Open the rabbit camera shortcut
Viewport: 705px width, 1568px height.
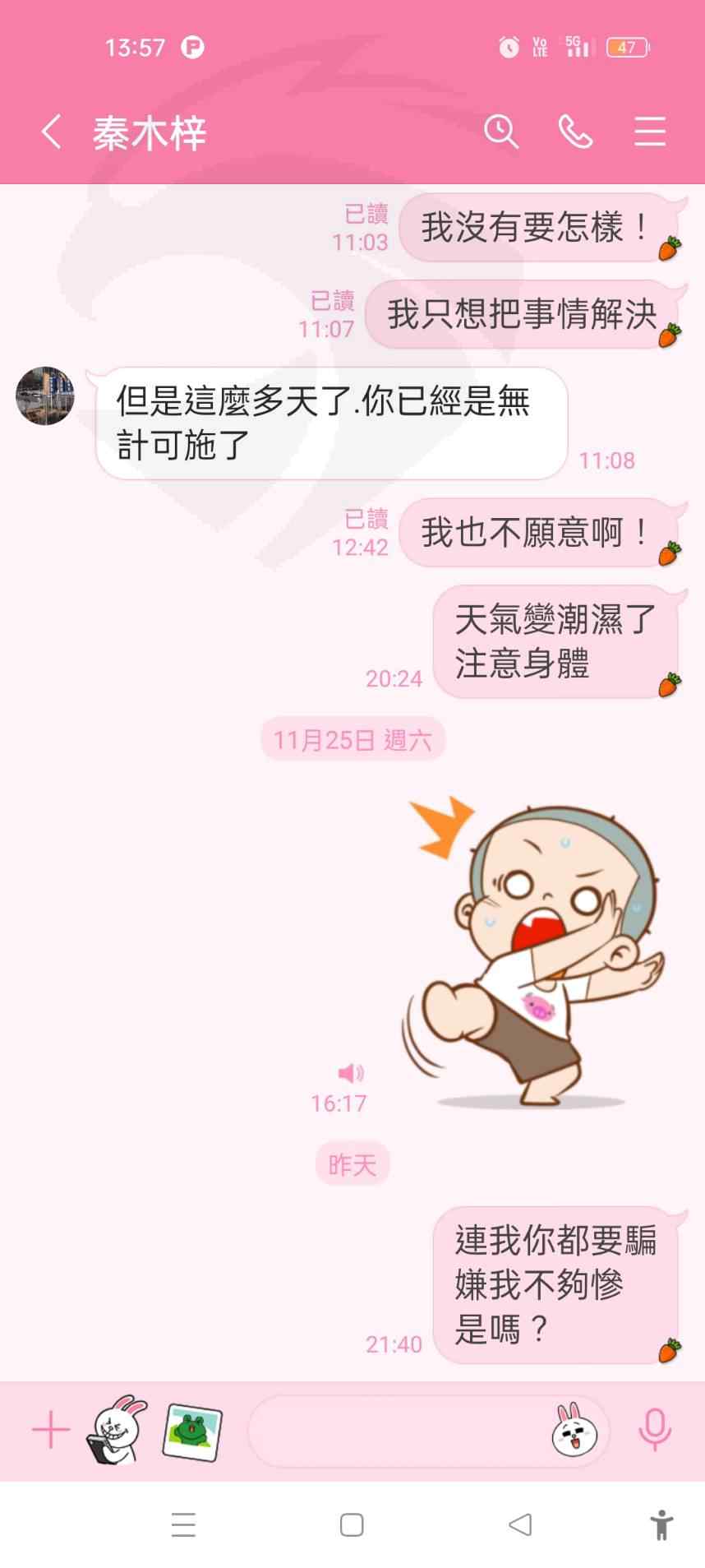[117, 1430]
